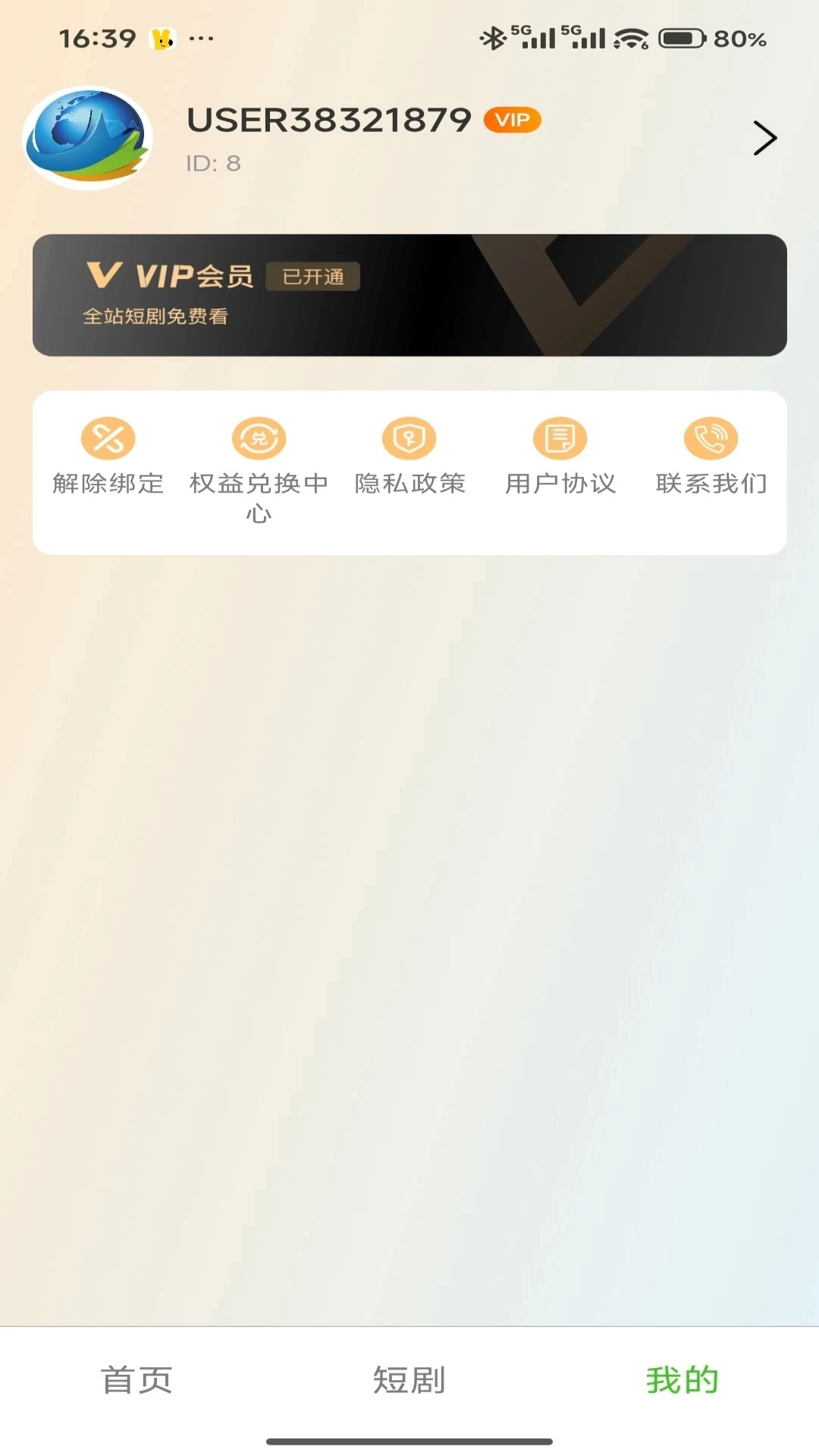Image resolution: width=819 pixels, height=1456 pixels.
Task: Select the VIP badge next to username
Action: pyautogui.click(x=513, y=120)
